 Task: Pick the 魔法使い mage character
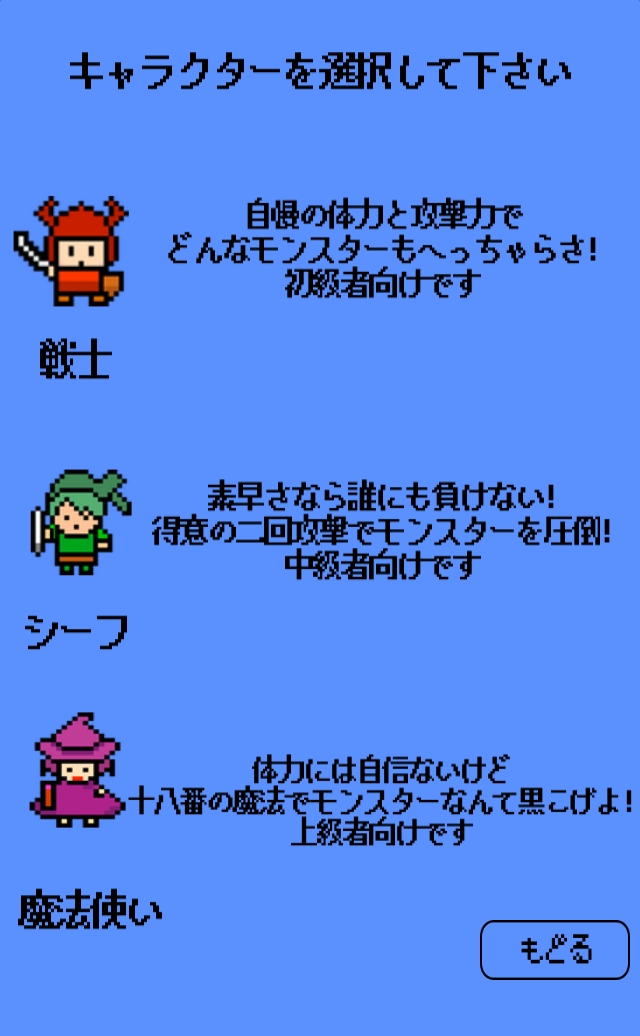coord(76,772)
